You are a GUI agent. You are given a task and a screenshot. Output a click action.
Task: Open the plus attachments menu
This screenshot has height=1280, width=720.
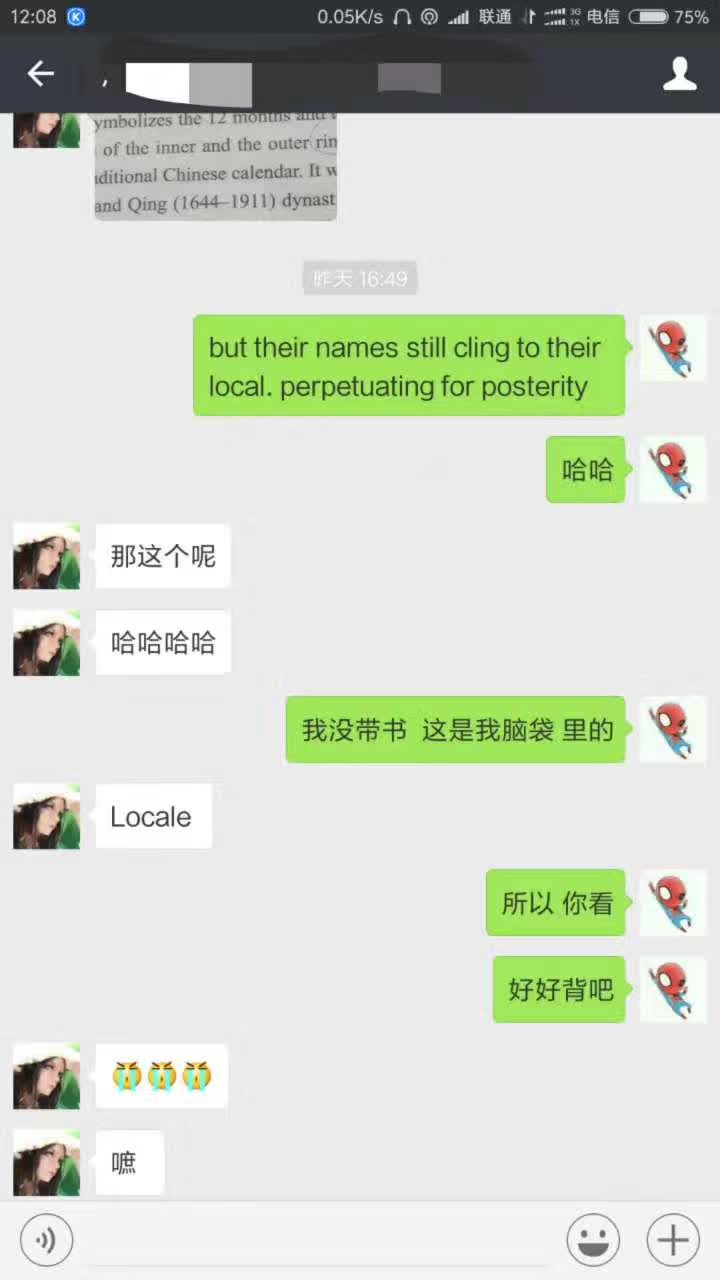[x=673, y=1241]
